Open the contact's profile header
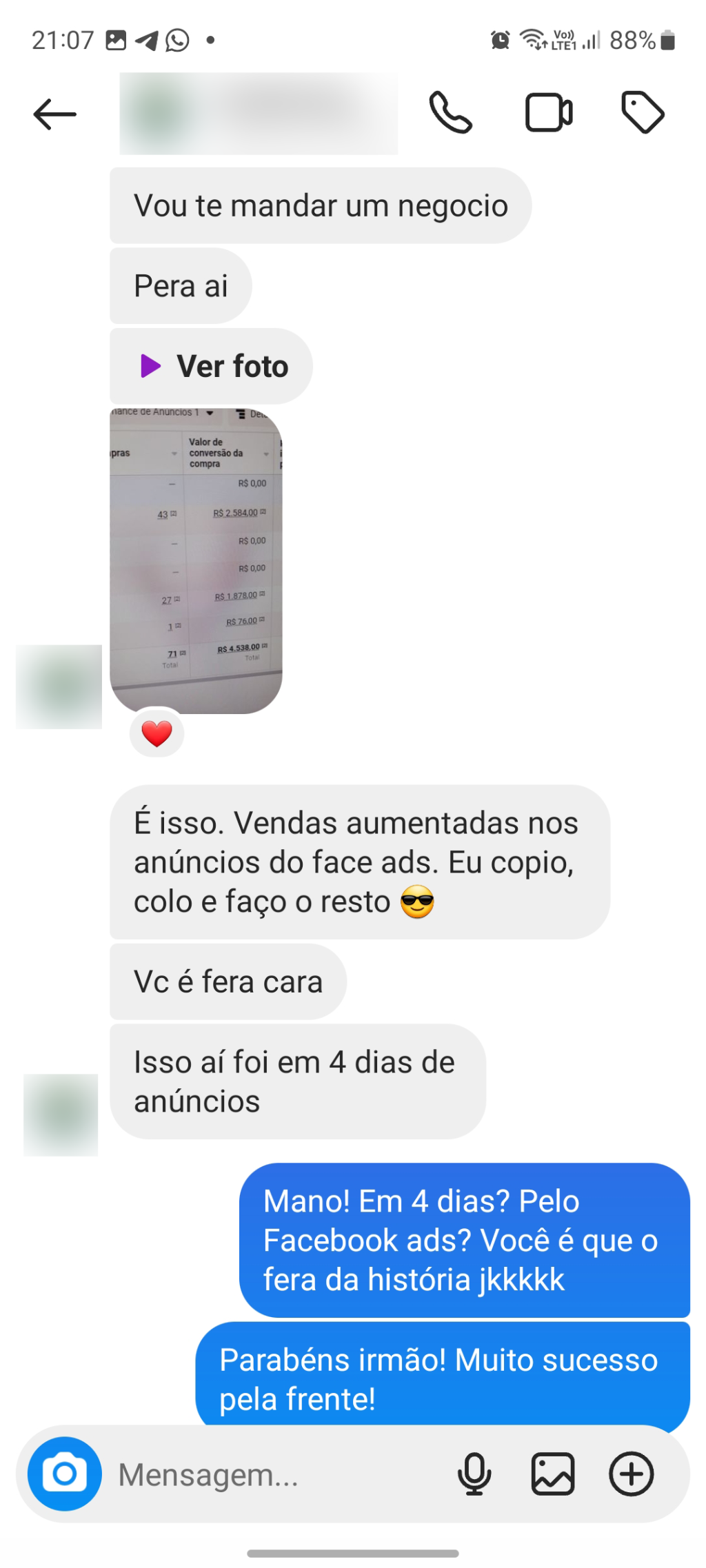 [x=259, y=114]
